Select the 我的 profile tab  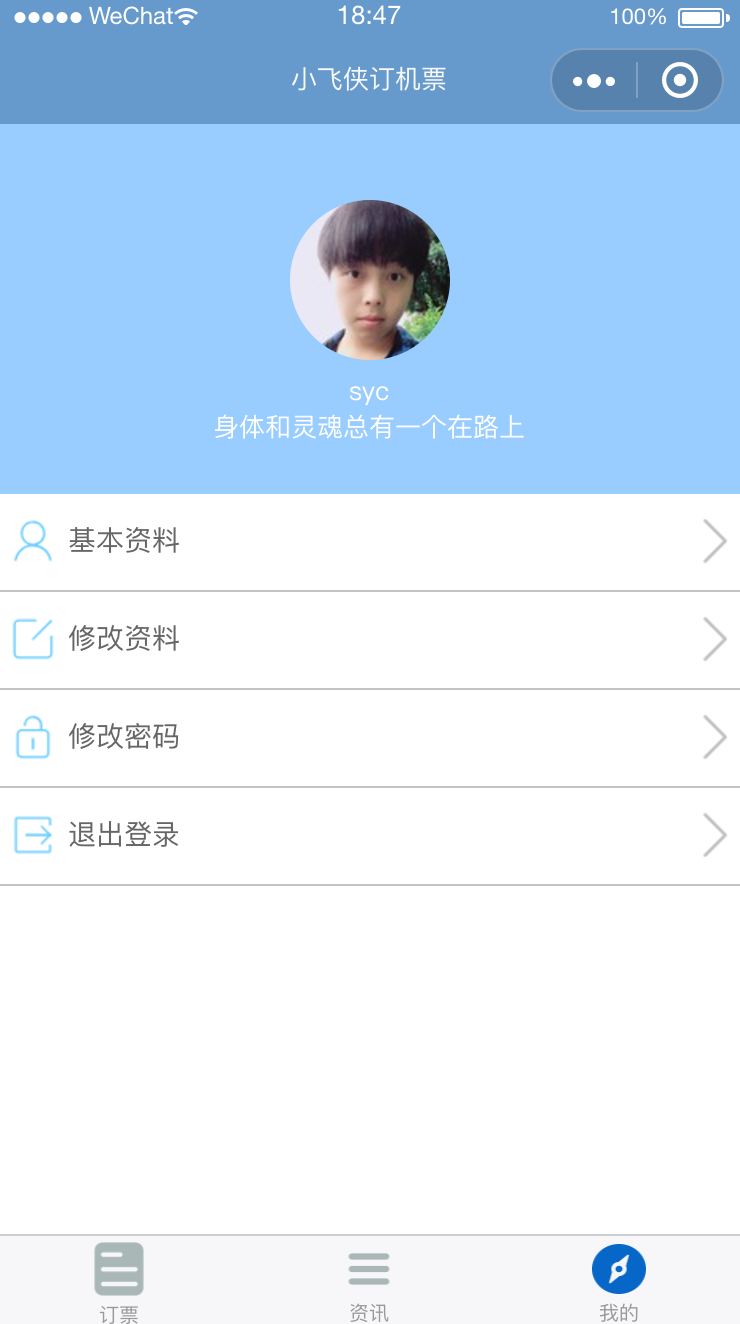coord(618,1281)
